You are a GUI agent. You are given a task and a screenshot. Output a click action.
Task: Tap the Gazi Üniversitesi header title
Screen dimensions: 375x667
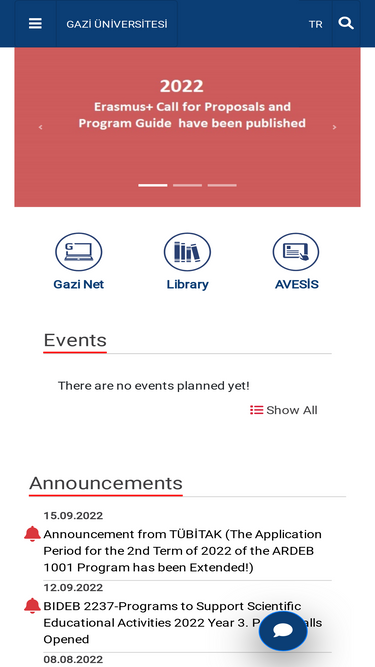[116, 24]
